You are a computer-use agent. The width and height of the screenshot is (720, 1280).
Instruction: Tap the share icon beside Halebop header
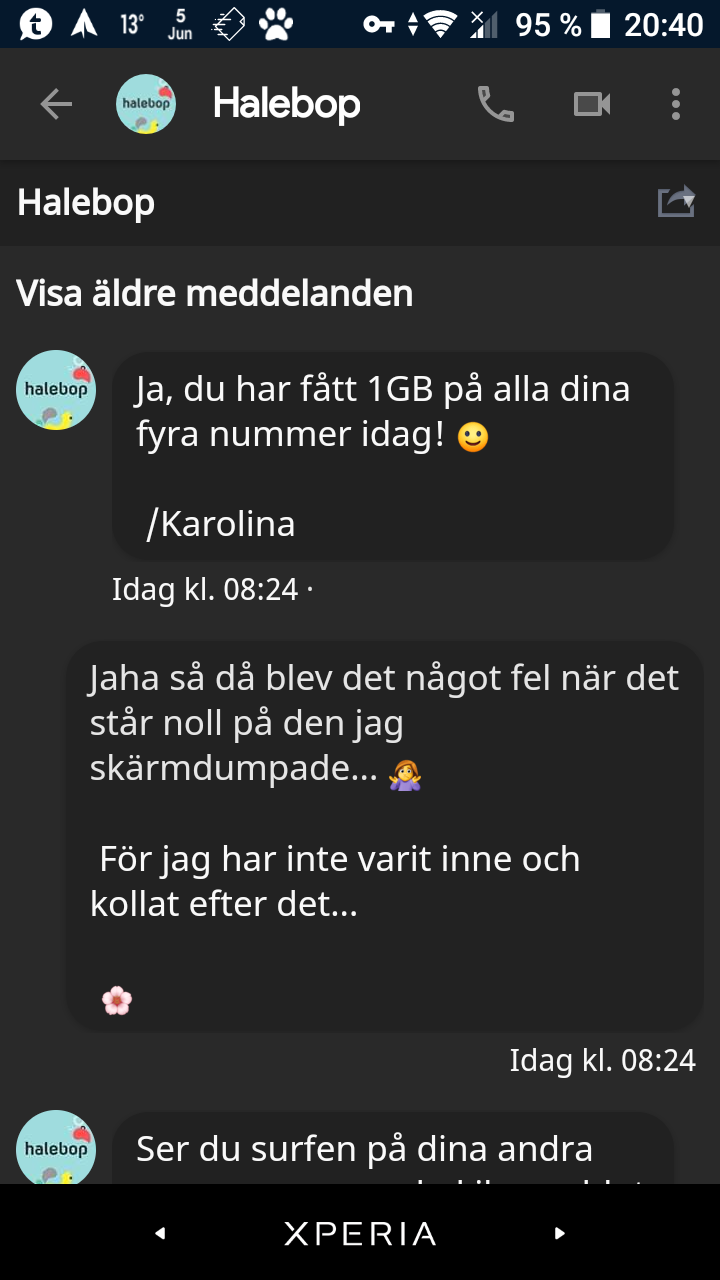[x=676, y=202]
